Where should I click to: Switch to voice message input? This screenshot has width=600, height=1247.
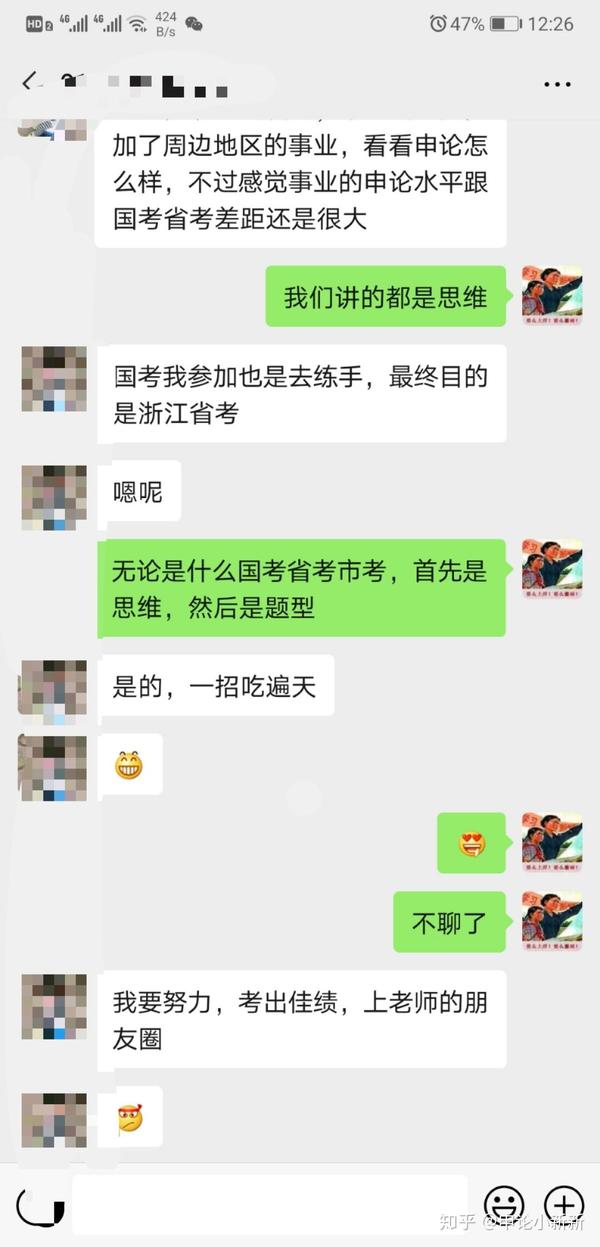click(x=40, y=1205)
